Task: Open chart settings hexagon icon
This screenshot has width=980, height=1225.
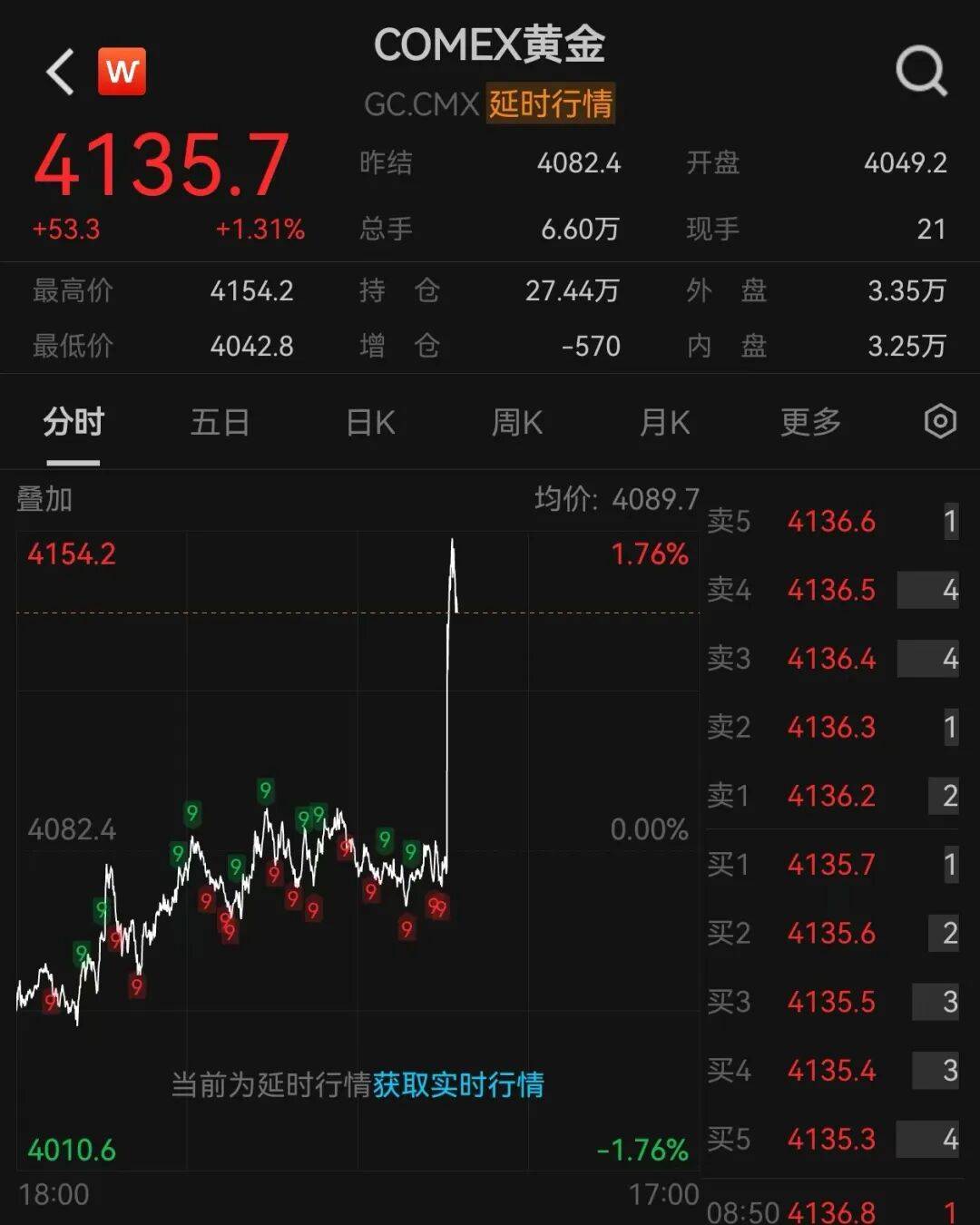Action: tap(940, 421)
